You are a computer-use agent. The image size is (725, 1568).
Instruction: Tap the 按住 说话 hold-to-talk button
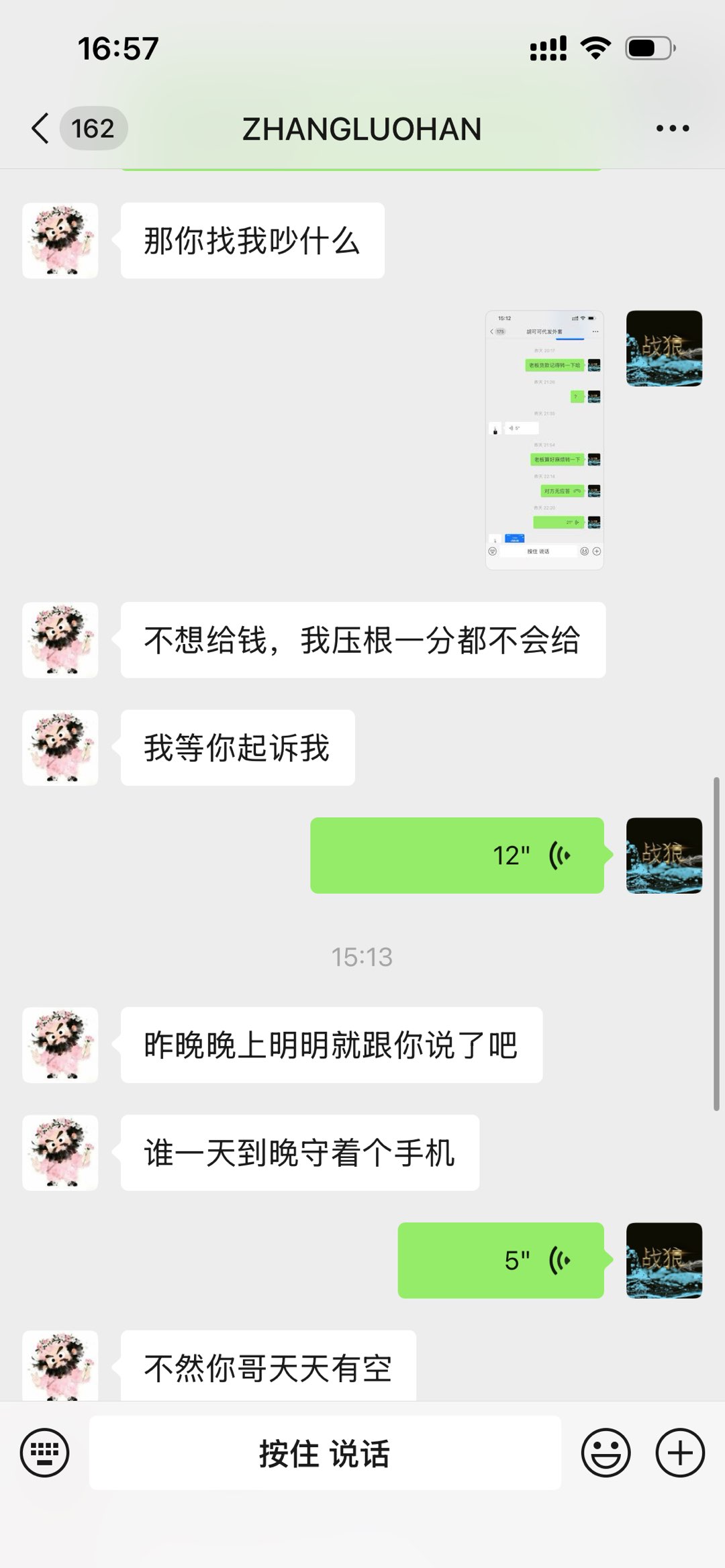325,1453
